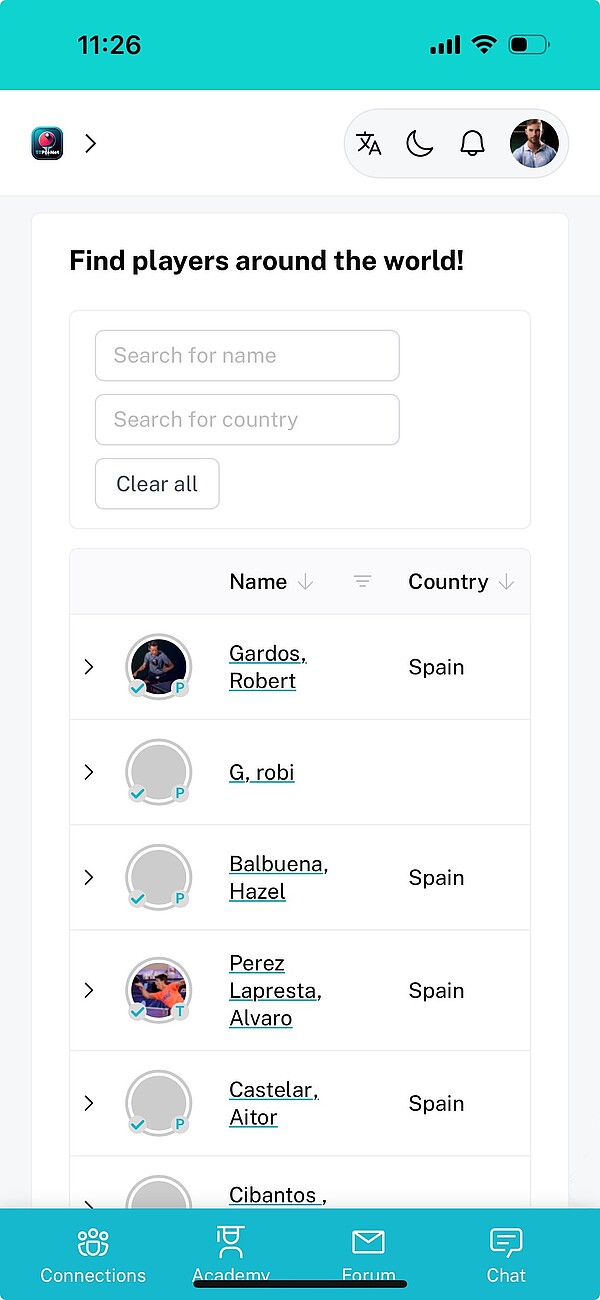Image resolution: width=600 pixels, height=1300 pixels.
Task: Tap the Clear all button
Action: [157, 484]
